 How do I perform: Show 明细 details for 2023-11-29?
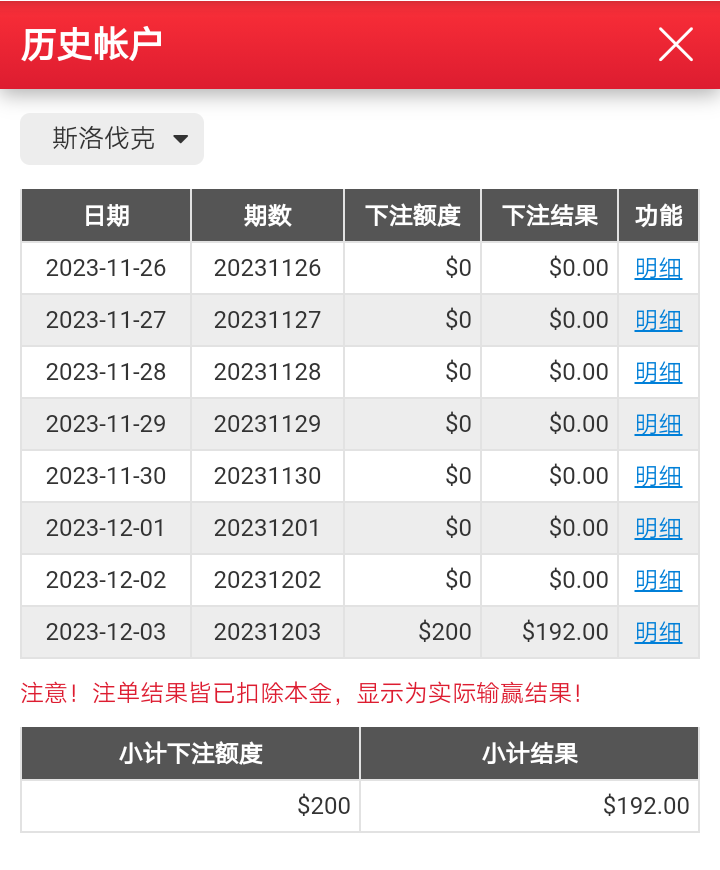click(658, 424)
